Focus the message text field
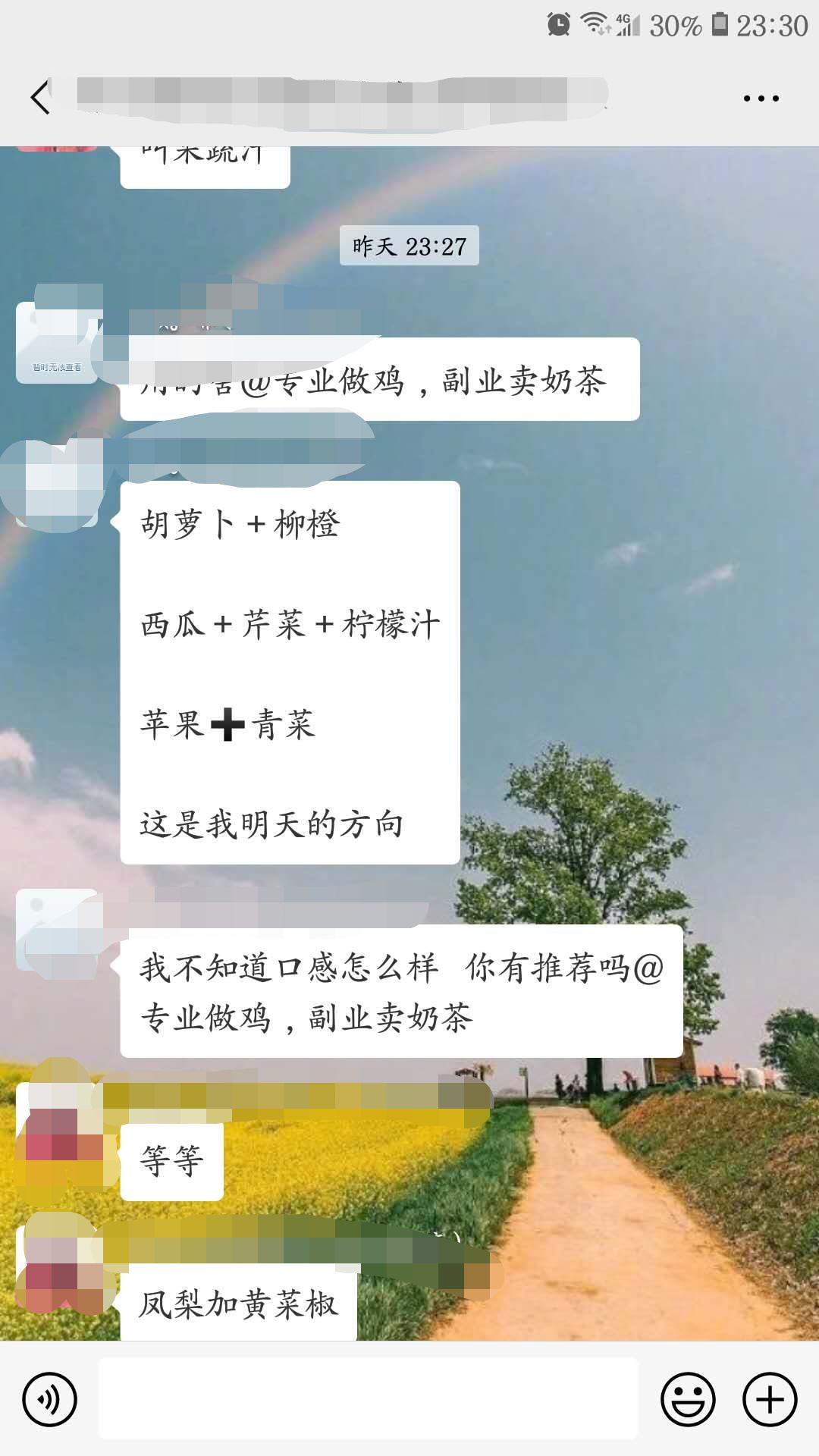819x1456 pixels. click(369, 1399)
